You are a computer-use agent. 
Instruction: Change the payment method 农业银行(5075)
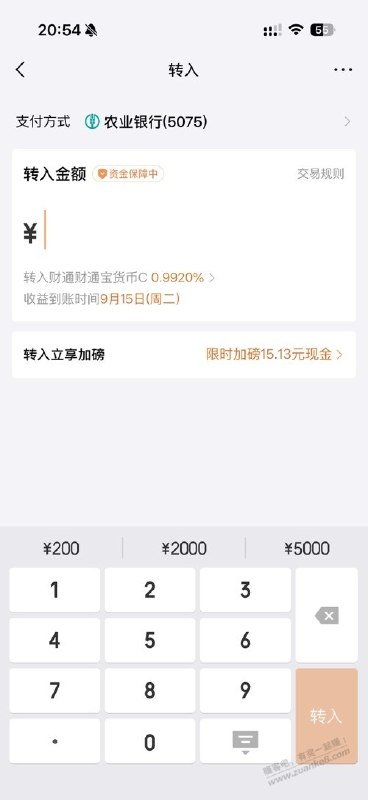[x=184, y=122]
